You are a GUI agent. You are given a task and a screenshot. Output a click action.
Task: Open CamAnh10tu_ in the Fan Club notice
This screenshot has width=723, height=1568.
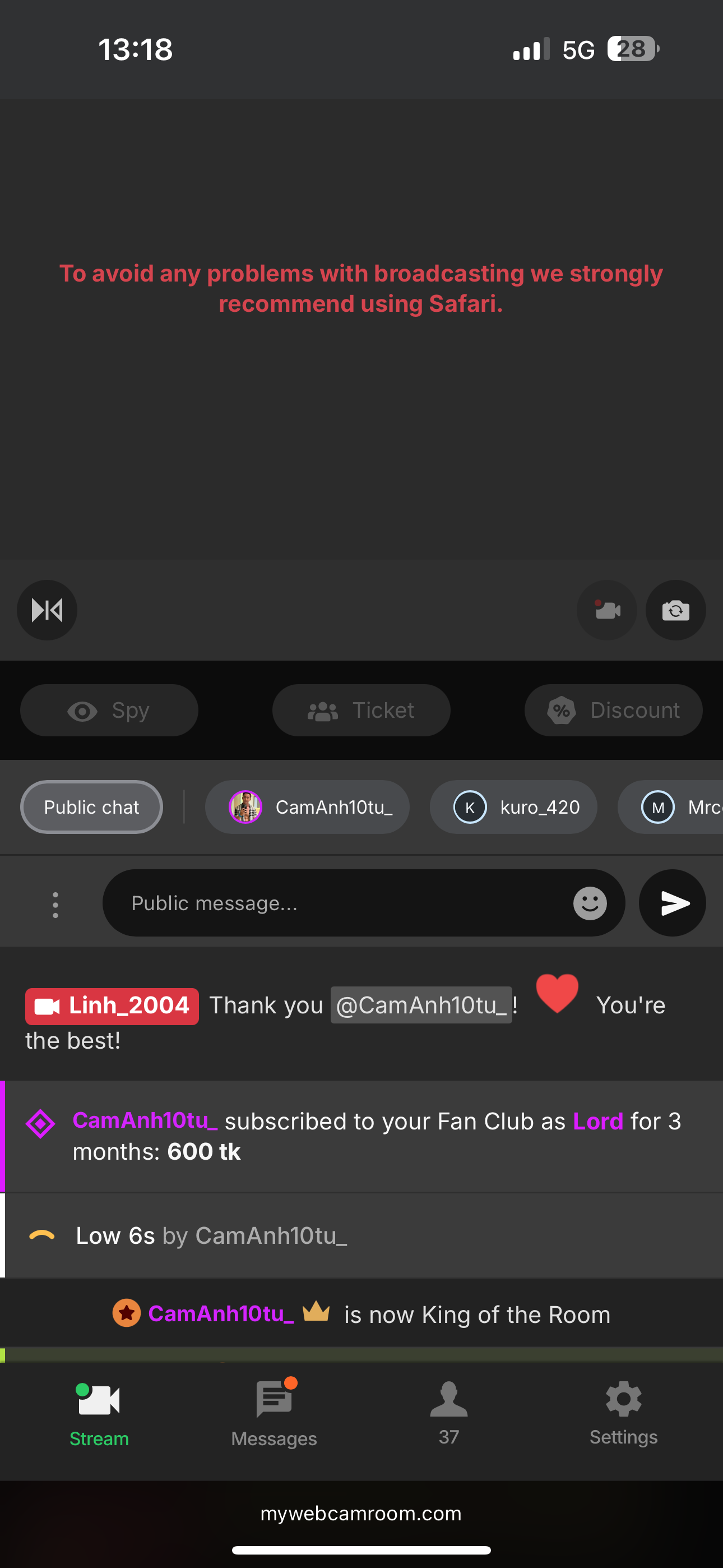point(145,1120)
